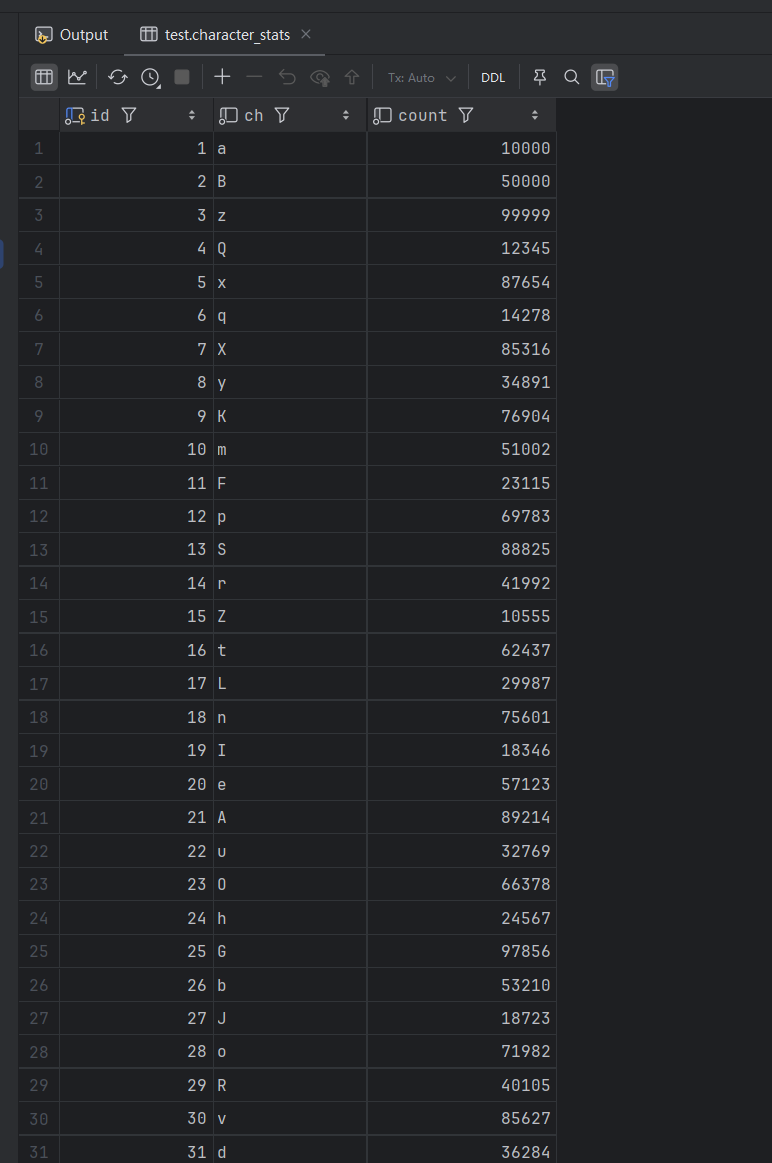Open the chart view icon
Image resolution: width=772 pixels, height=1163 pixels.
pyautogui.click(x=77, y=77)
